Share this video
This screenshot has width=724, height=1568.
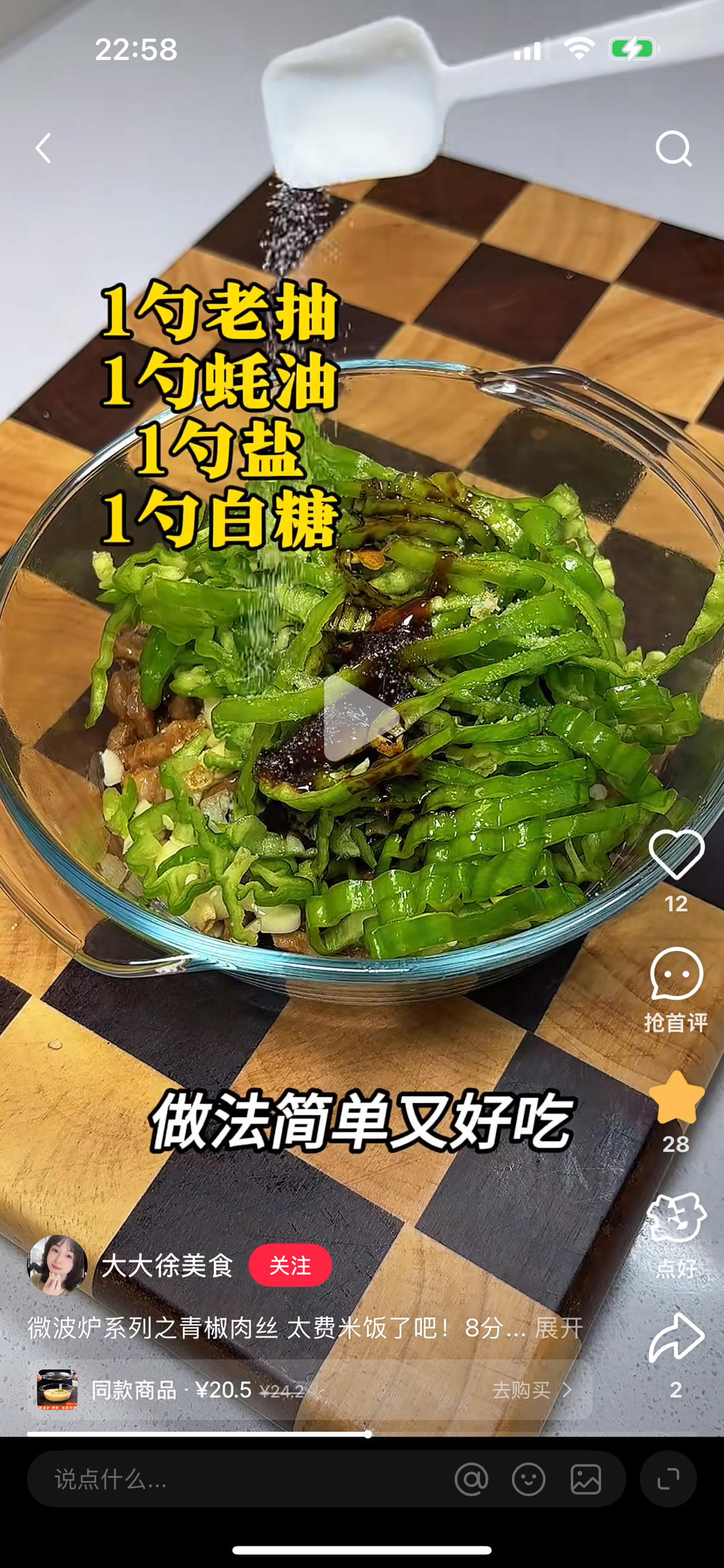676,1337
